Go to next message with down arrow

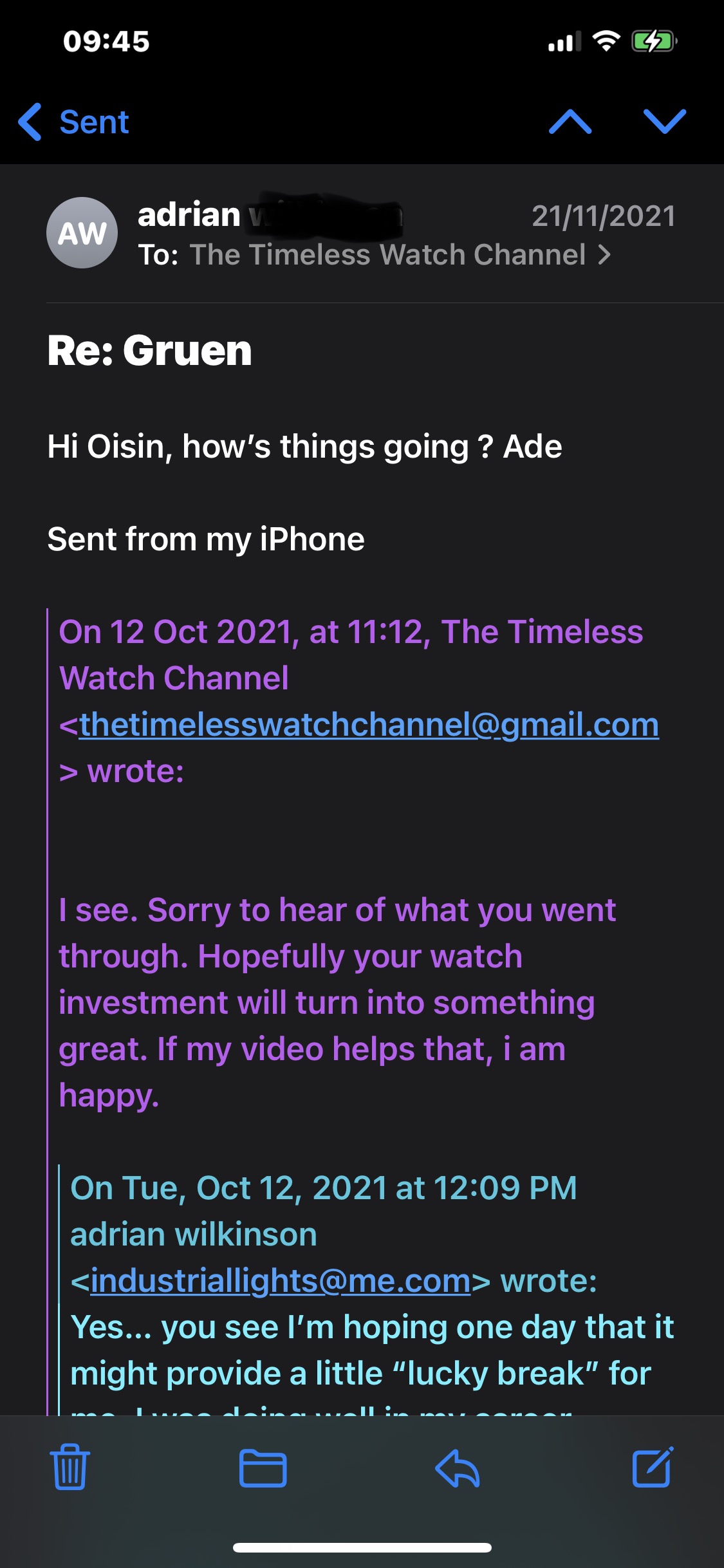click(x=664, y=122)
